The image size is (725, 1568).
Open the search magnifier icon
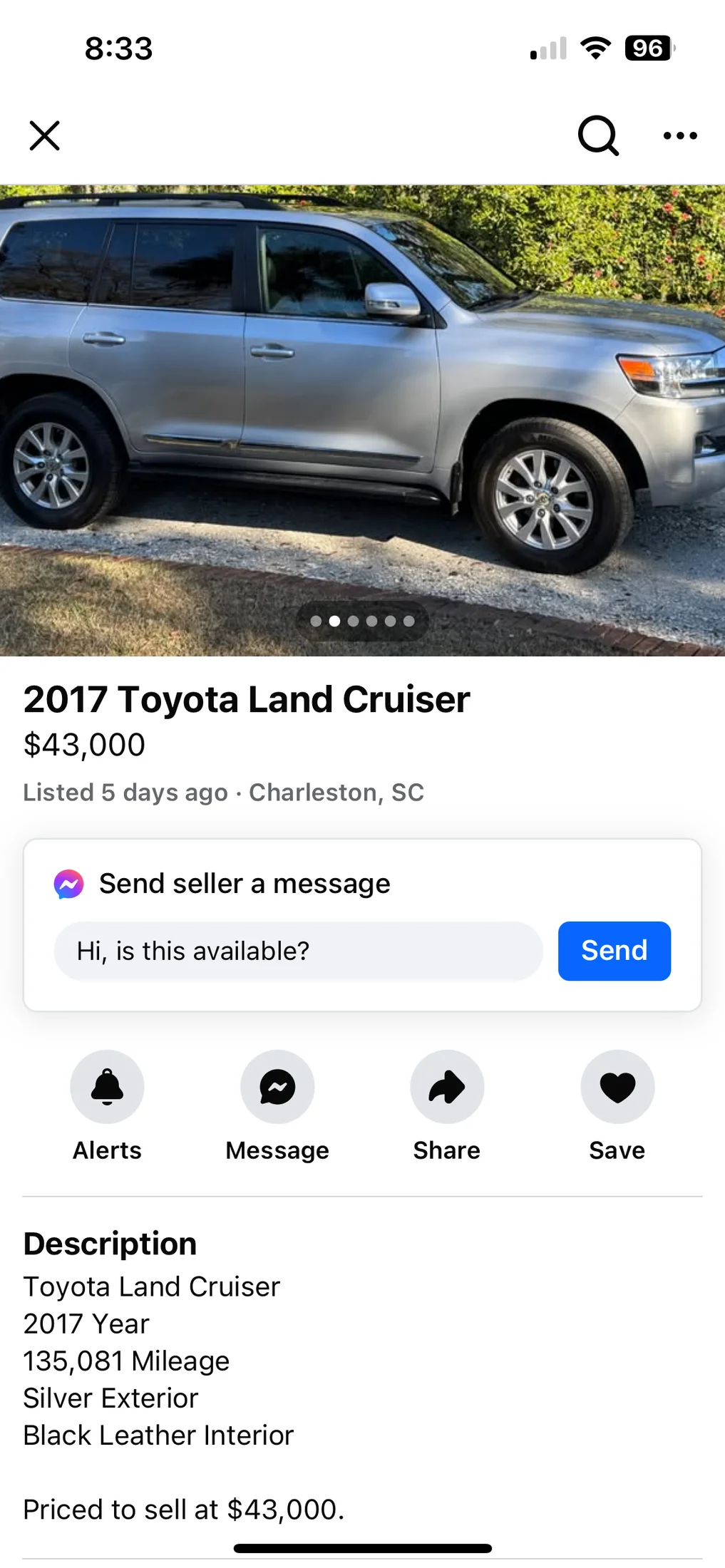(x=597, y=135)
